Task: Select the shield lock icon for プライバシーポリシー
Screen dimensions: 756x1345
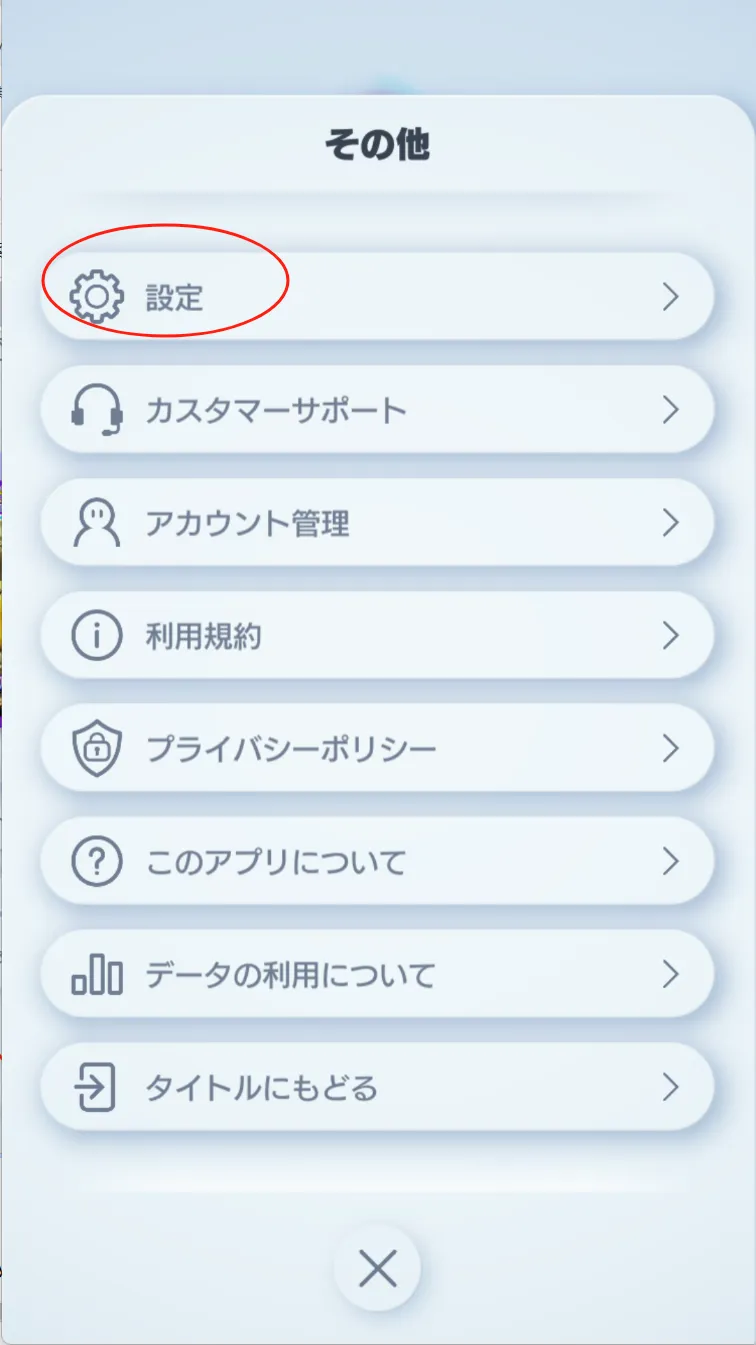Action: [x=96, y=748]
